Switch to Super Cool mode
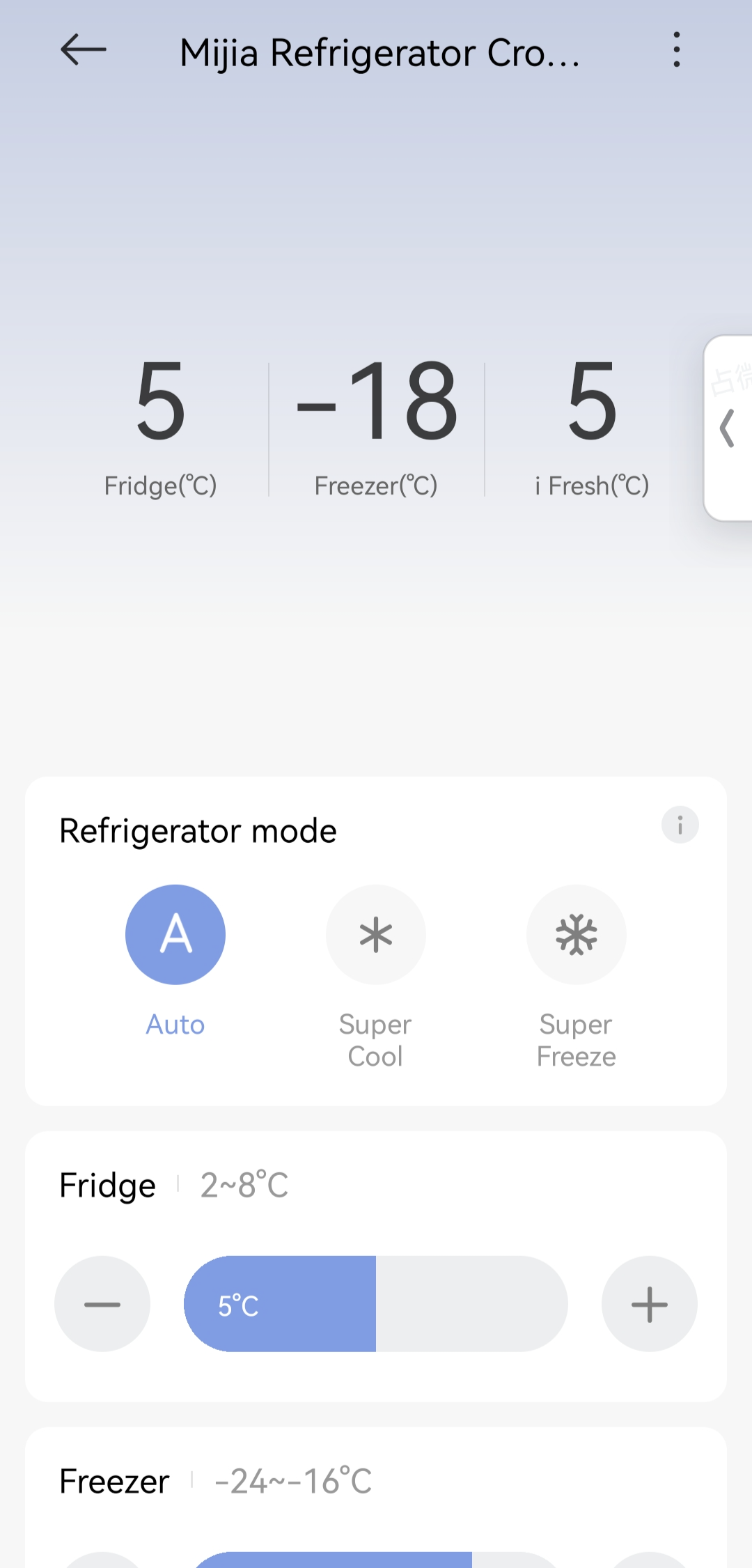 (x=376, y=935)
